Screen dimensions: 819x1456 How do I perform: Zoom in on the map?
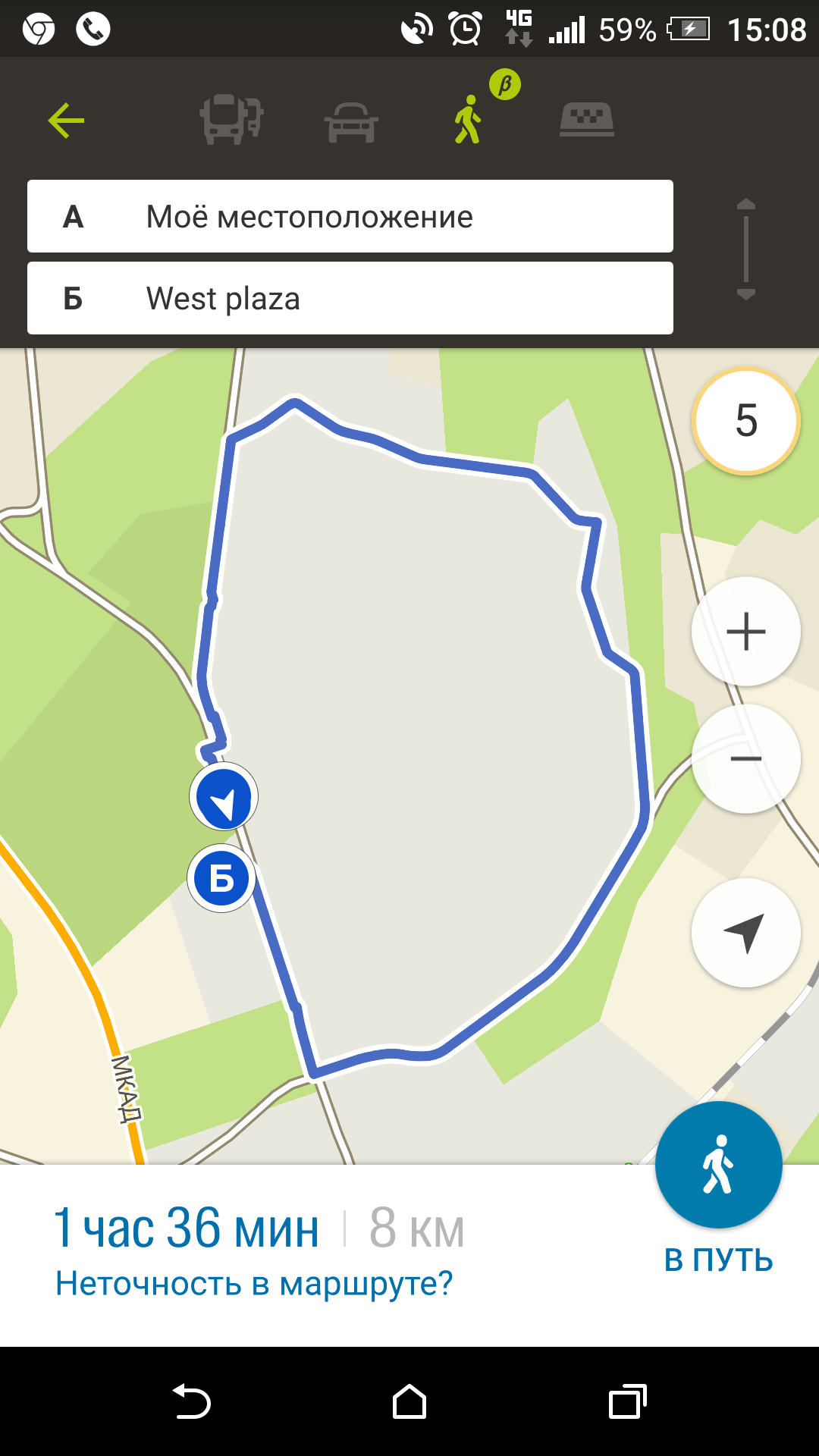(x=746, y=632)
